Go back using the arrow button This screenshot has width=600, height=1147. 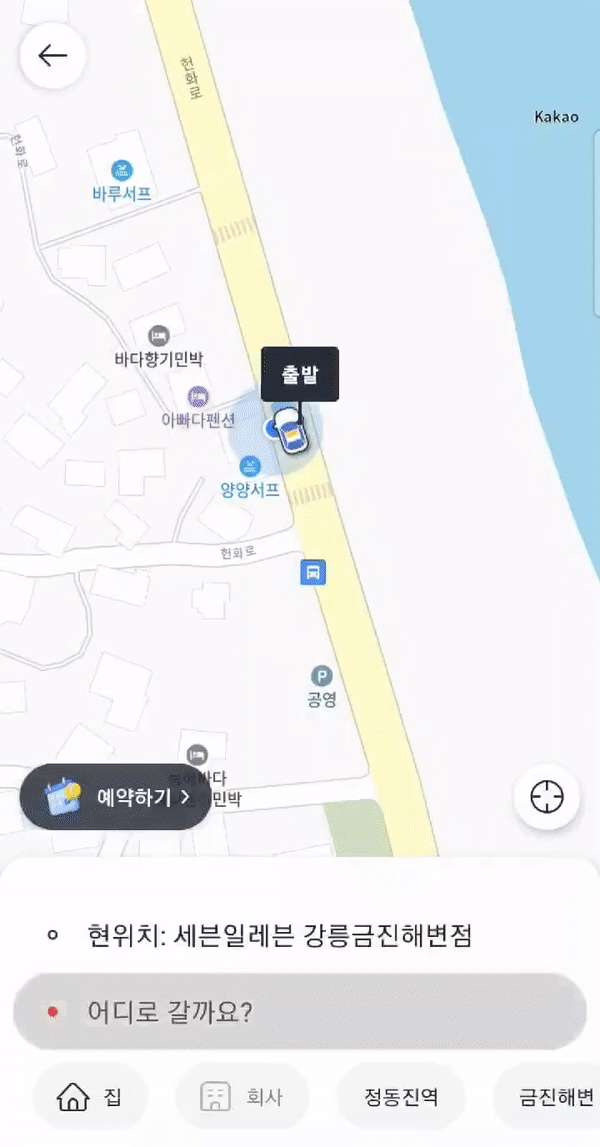coord(53,56)
